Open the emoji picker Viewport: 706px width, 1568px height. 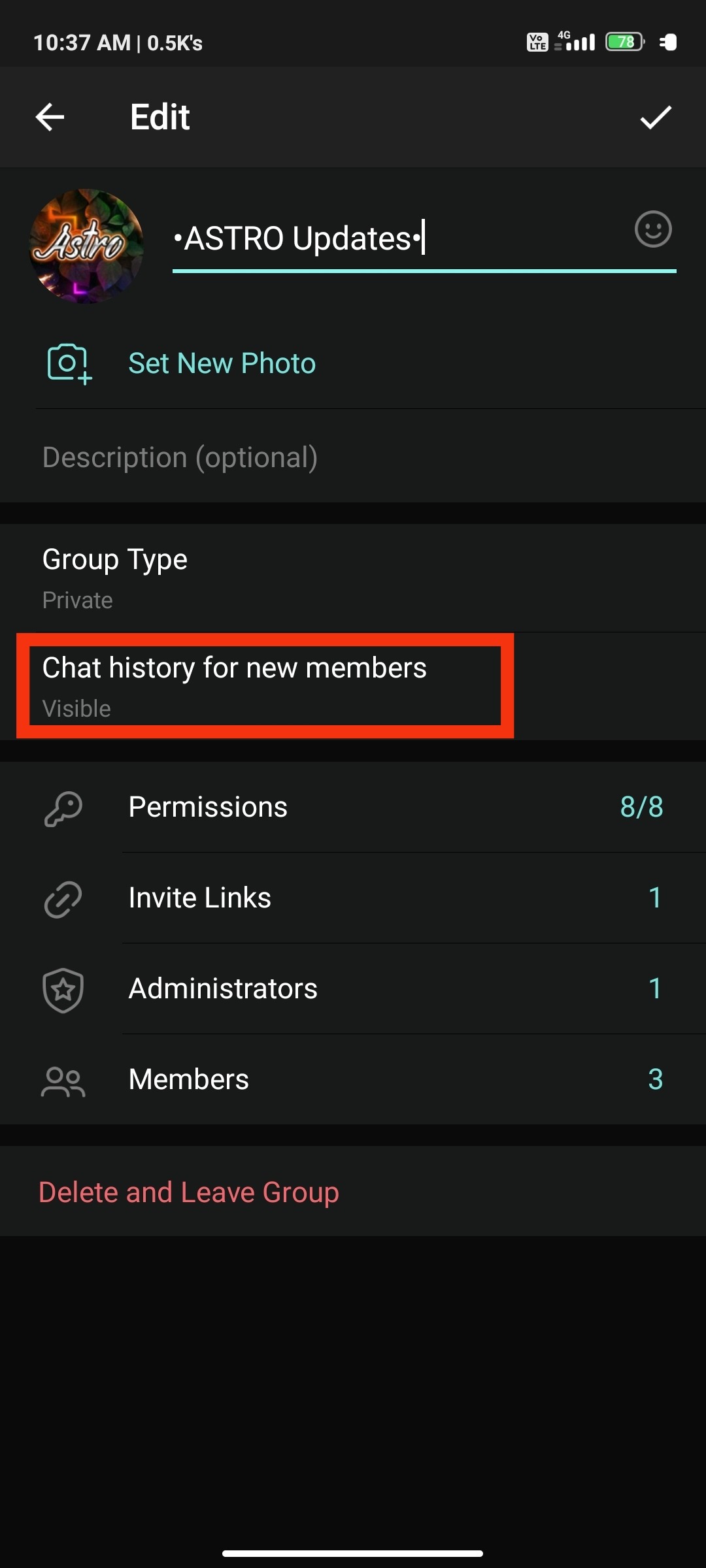click(x=652, y=230)
